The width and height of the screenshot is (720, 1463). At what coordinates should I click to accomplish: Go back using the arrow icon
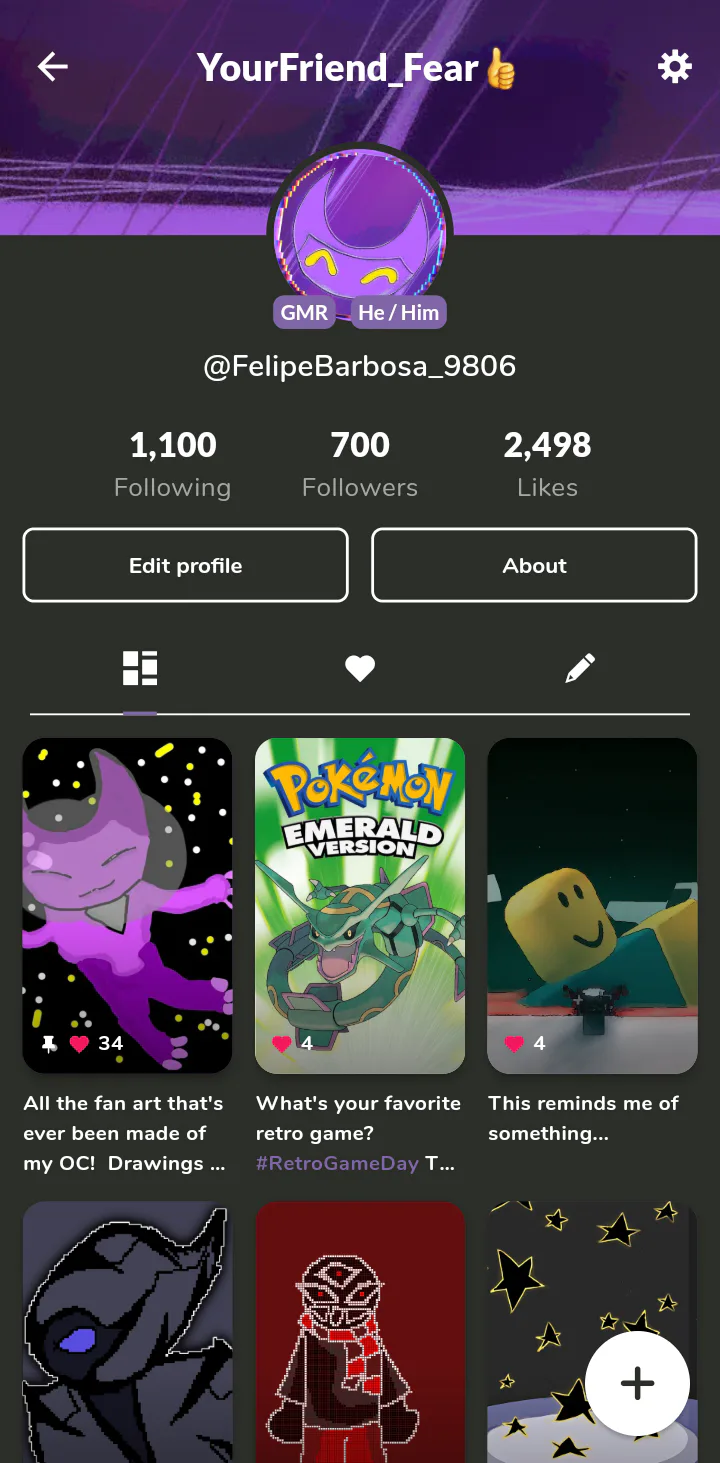click(x=53, y=67)
